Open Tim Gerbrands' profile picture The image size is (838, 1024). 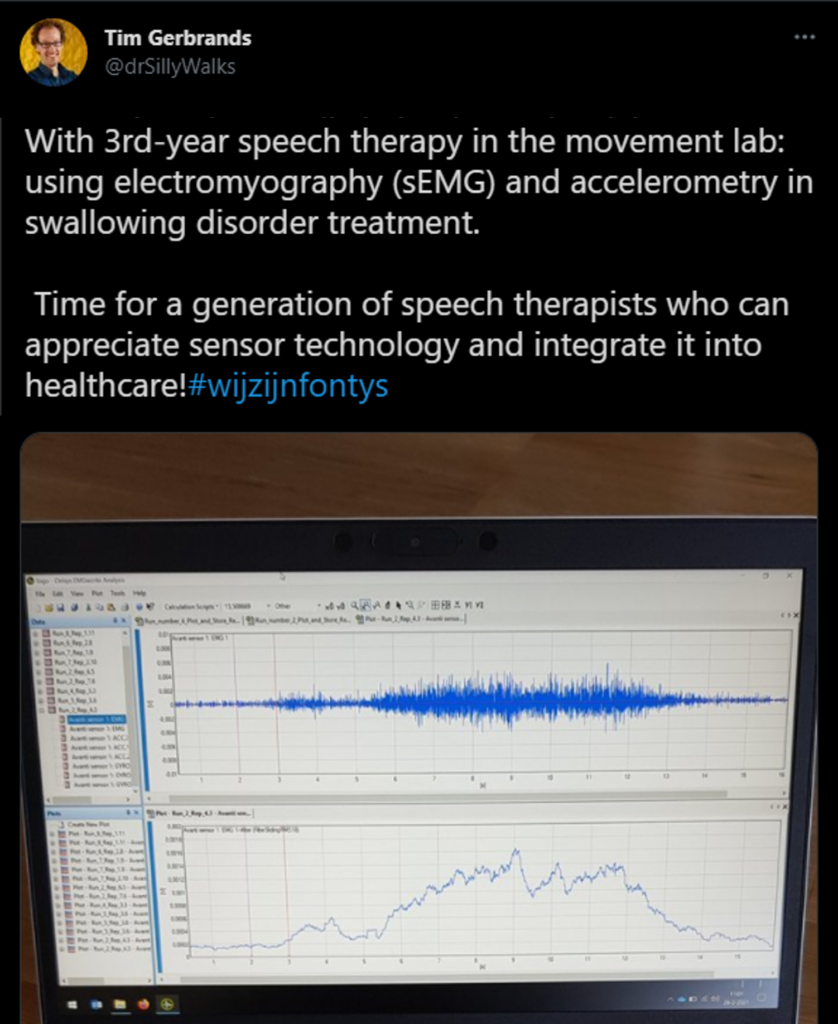[x=53, y=52]
